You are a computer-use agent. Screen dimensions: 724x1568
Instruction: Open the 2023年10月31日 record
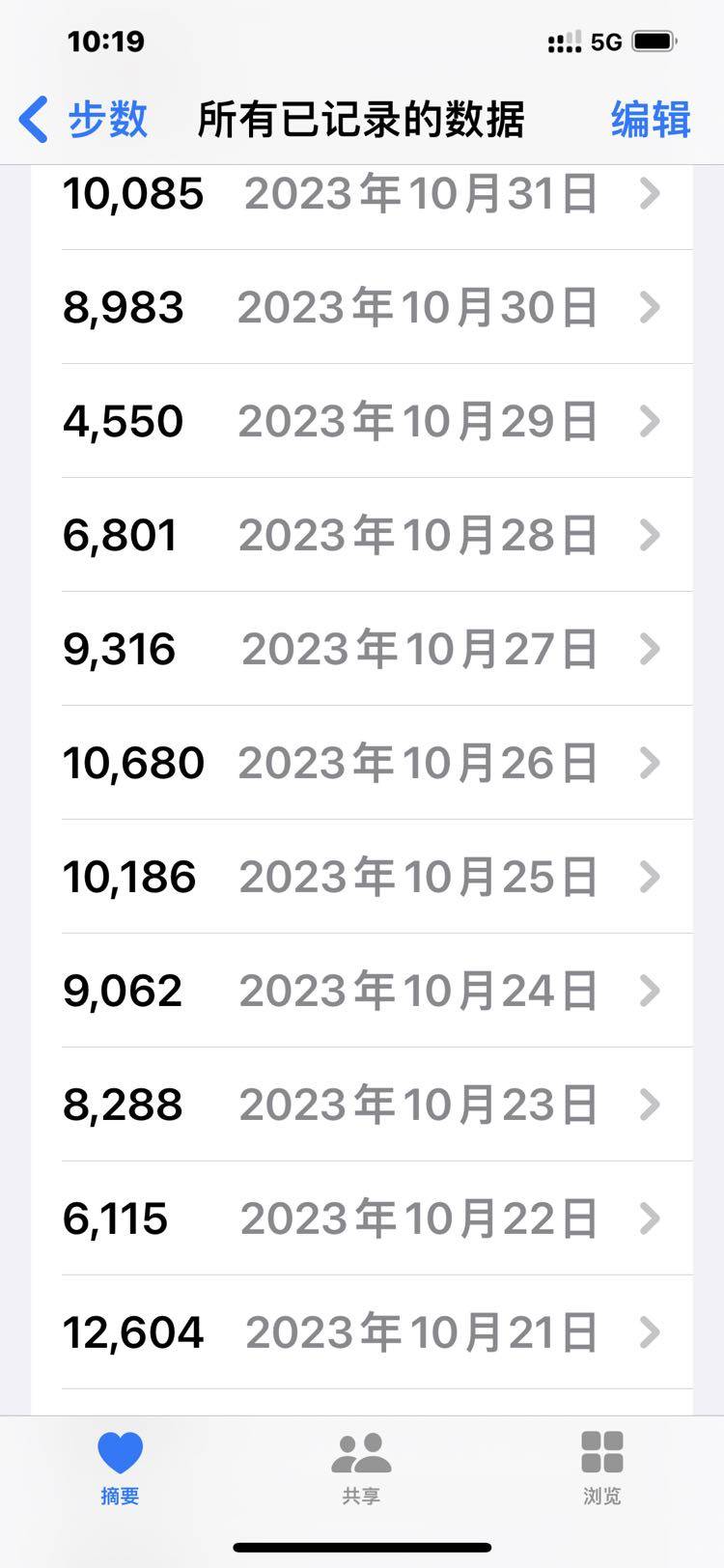tap(376, 194)
